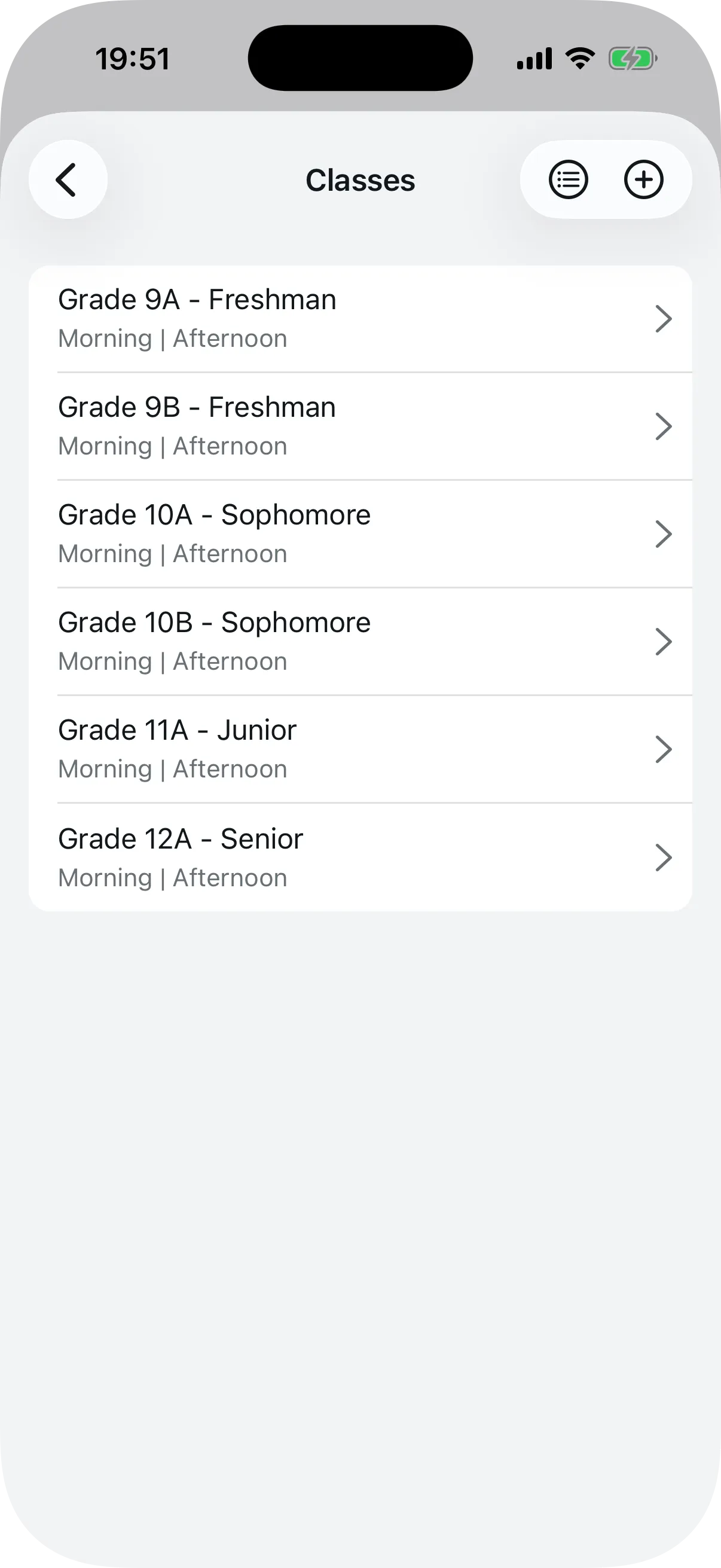This screenshot has width=721, height=1568.
Task: Tap the chevron beside Grade 10B
Action: coord(663,640)
